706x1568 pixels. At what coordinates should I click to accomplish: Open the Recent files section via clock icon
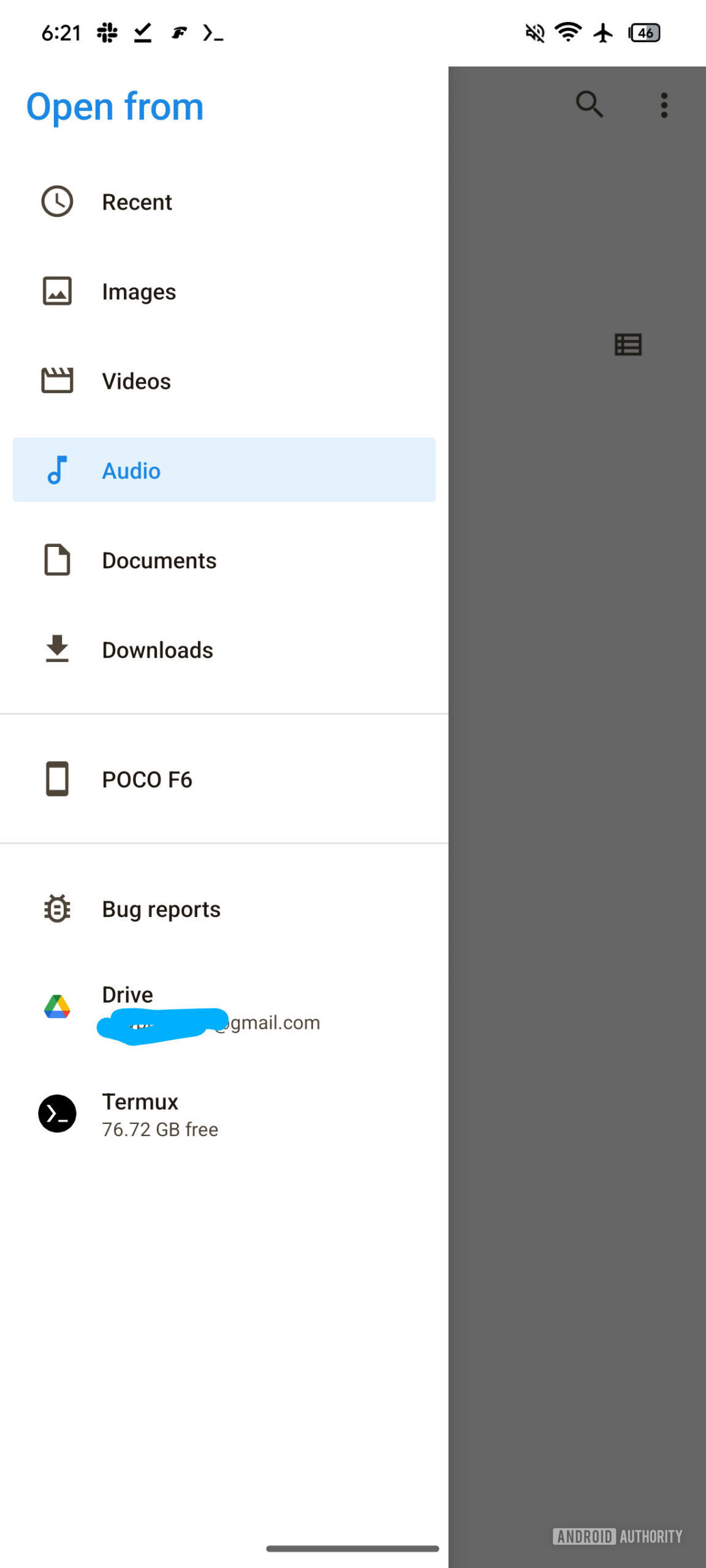point(56,201)
